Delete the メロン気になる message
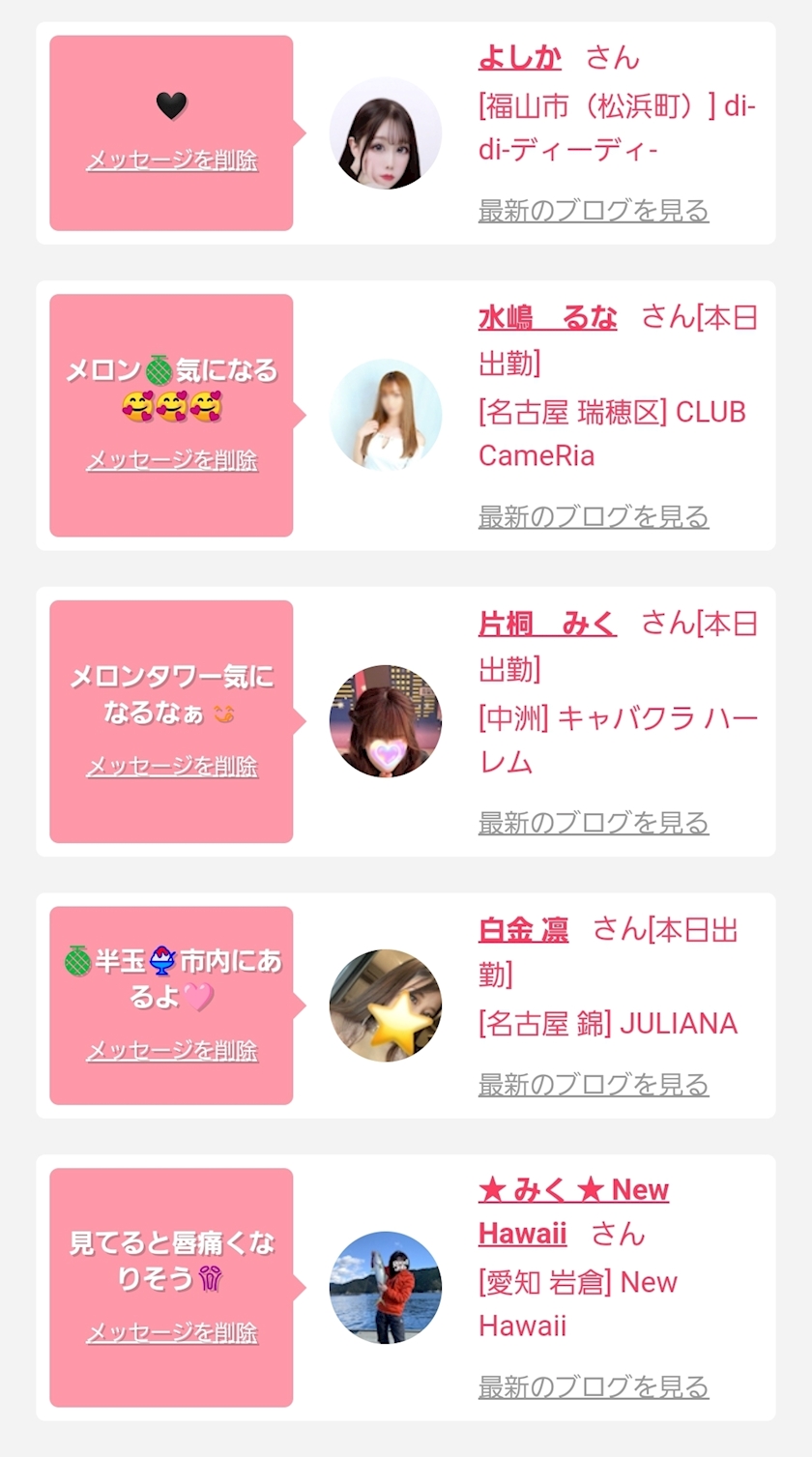812x1457 pixels. 172,460
